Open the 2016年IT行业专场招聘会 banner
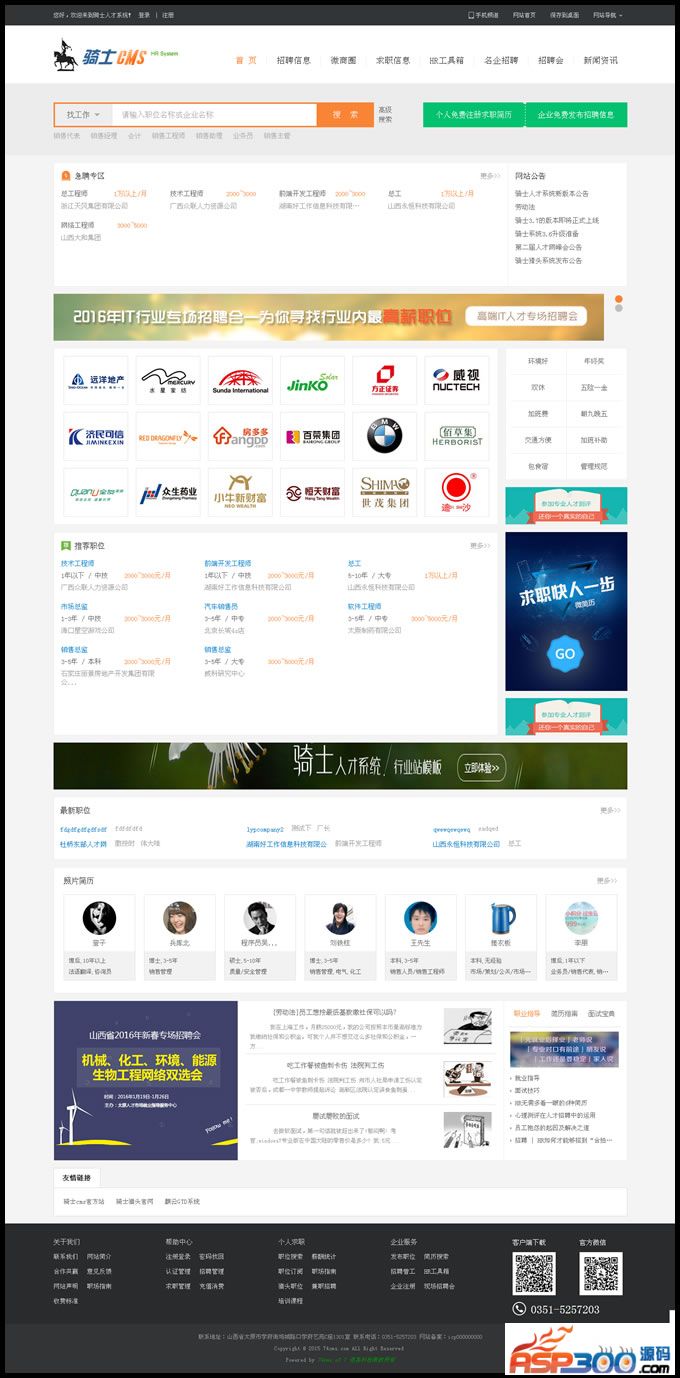Viewport: 680px width, 1378px height. pyautogui.click(x=328, y=317)
